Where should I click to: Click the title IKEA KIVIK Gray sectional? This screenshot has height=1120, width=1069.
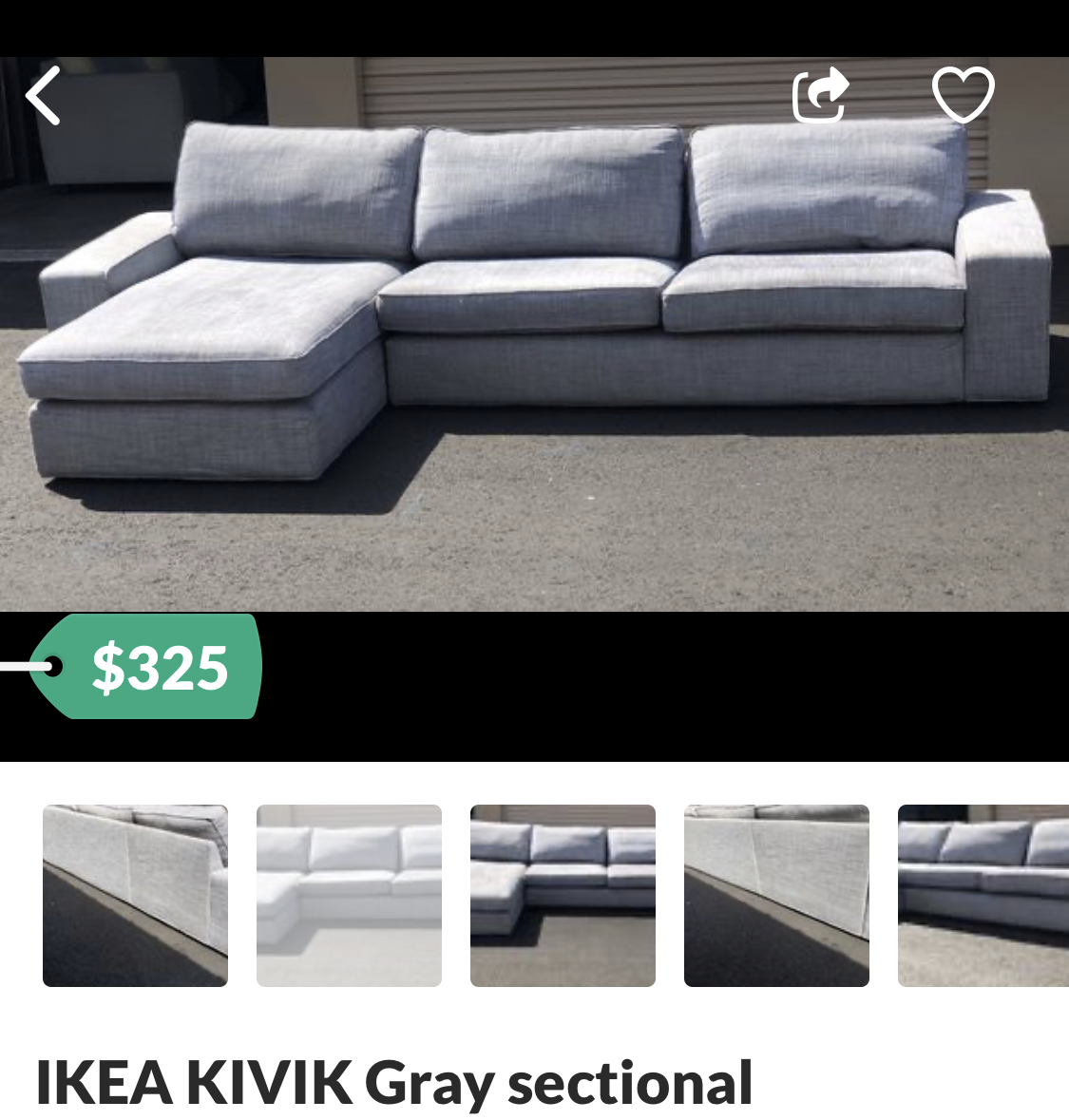tap(393, 1079)
